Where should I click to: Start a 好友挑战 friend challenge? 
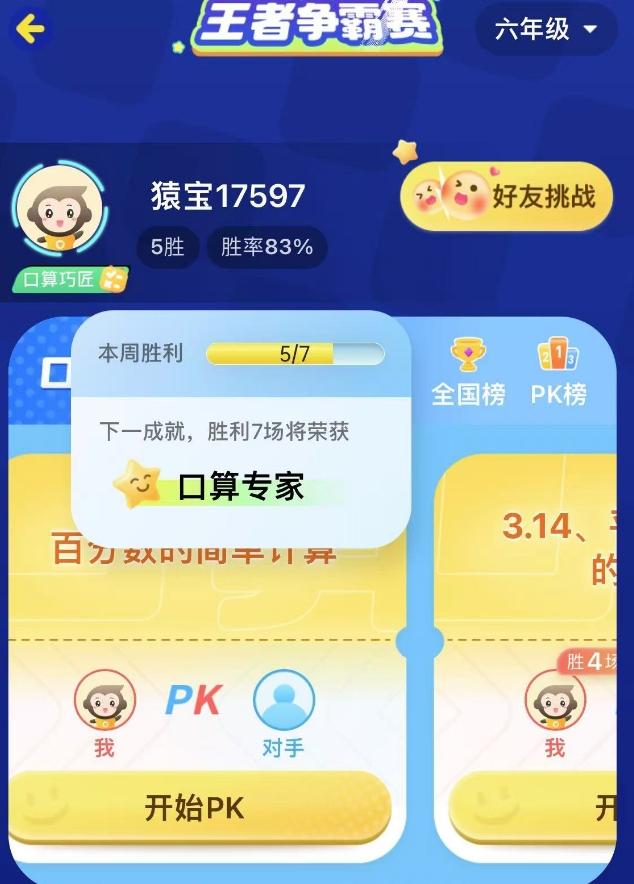tap(506, 197)
